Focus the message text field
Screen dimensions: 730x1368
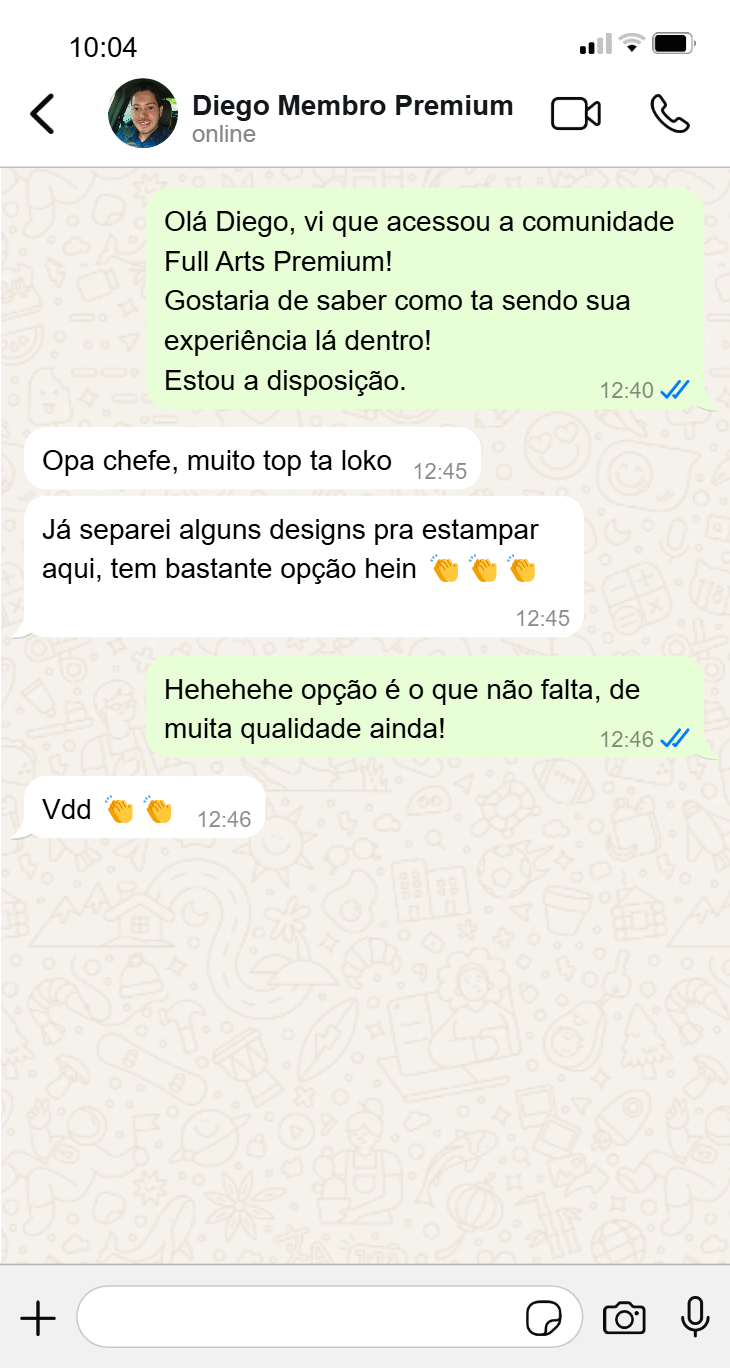click(300, 1318)
